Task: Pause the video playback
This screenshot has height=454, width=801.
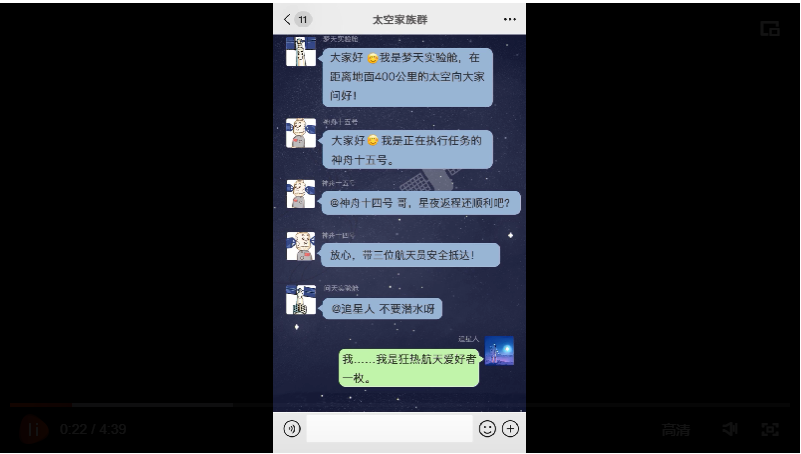Action: click(33, 430)
